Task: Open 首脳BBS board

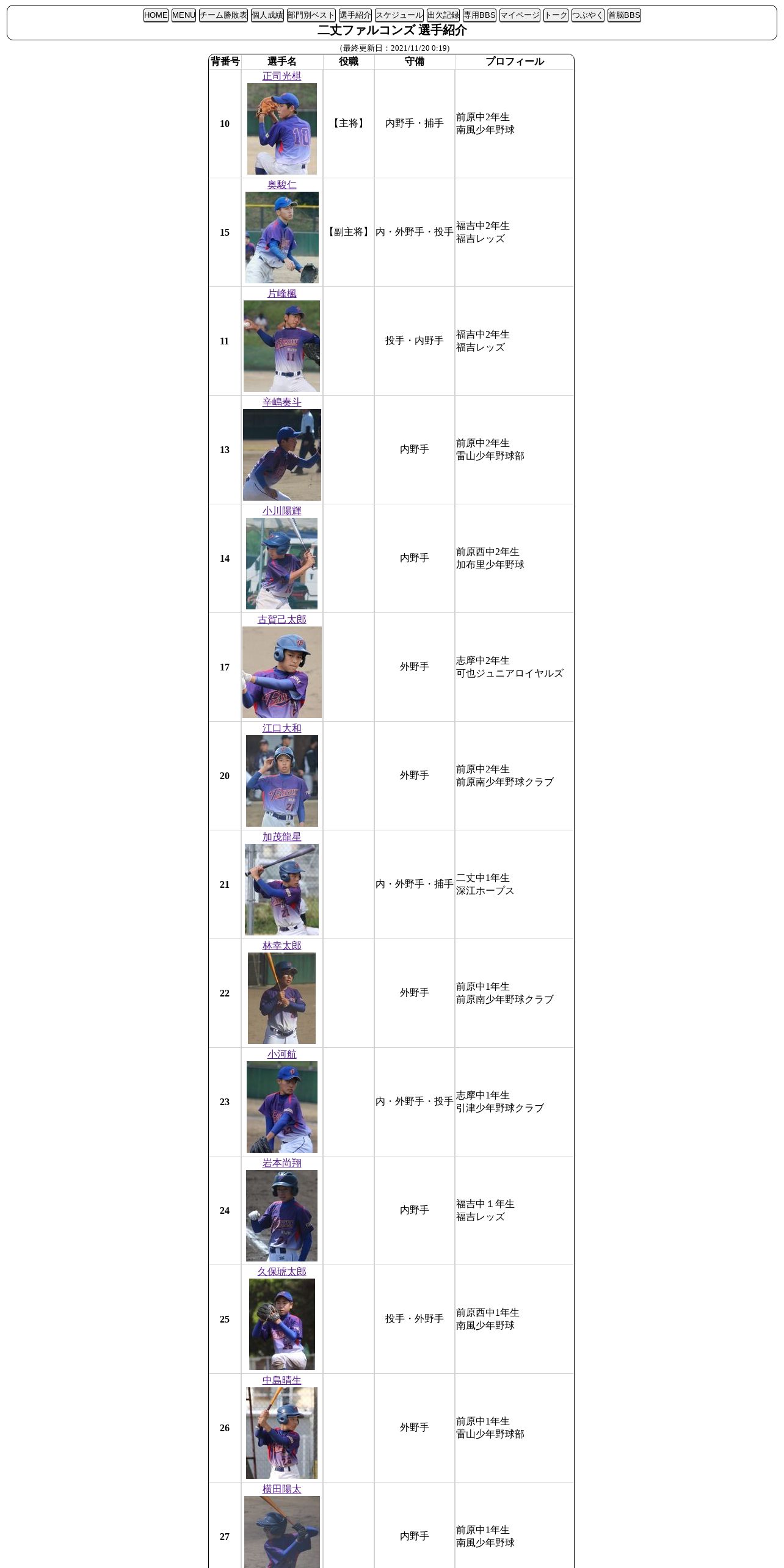Action: coord(624,15)
